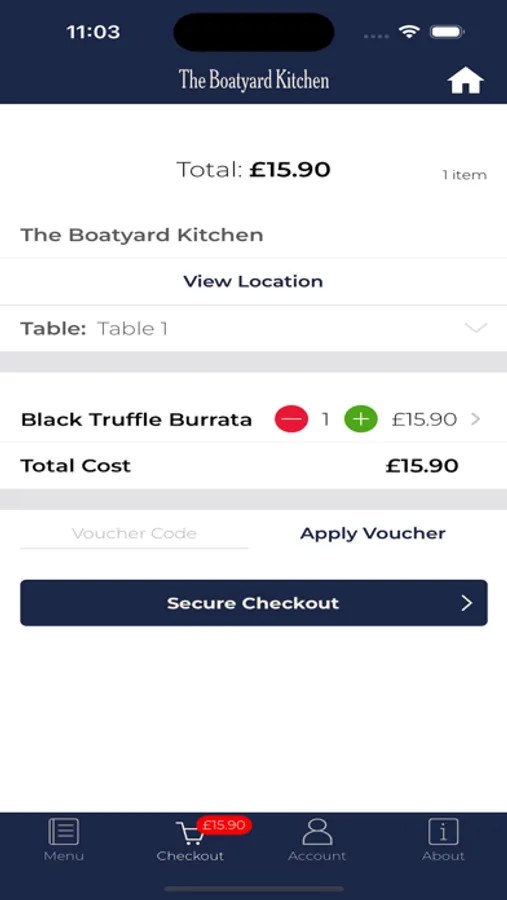Go to the home screen icon
The width and height of the screenshot is (507, 900).
[466, 80]
